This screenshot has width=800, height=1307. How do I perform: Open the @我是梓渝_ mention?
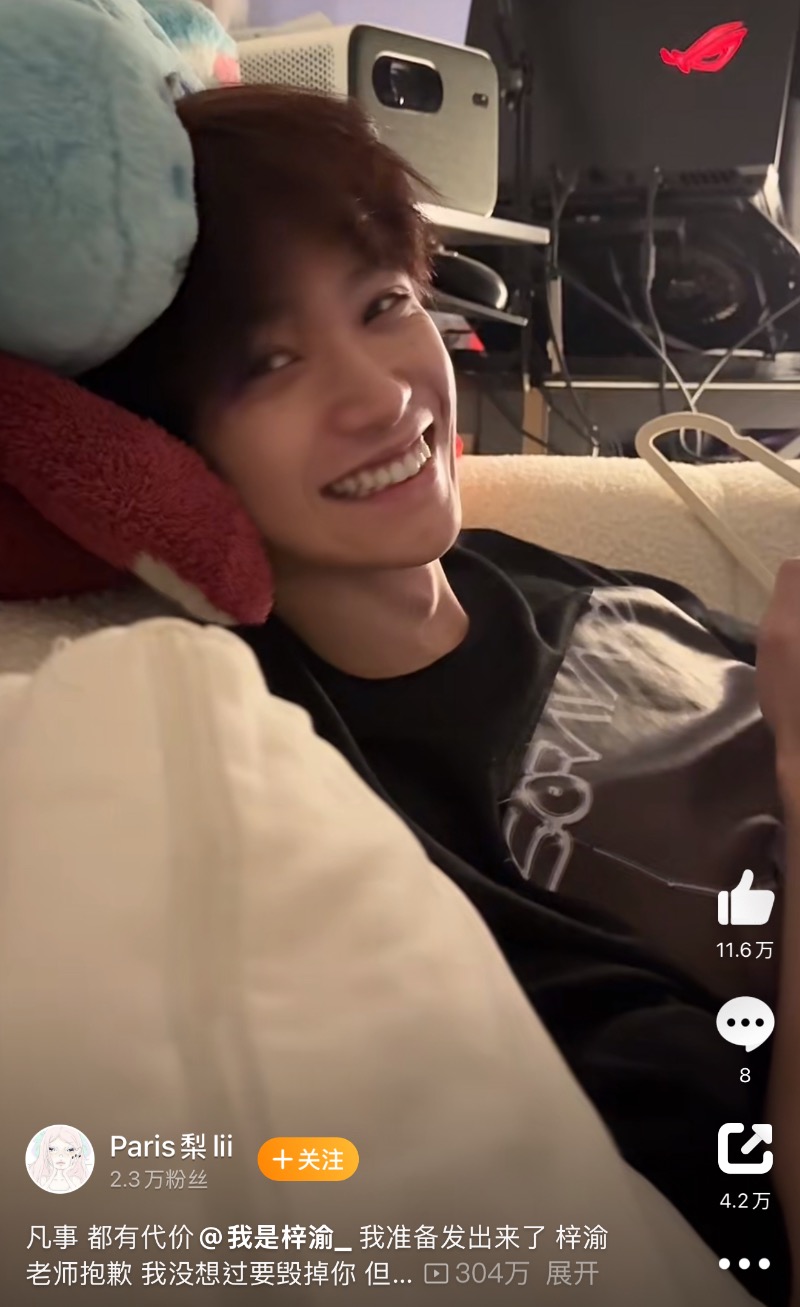[276, 1239]
